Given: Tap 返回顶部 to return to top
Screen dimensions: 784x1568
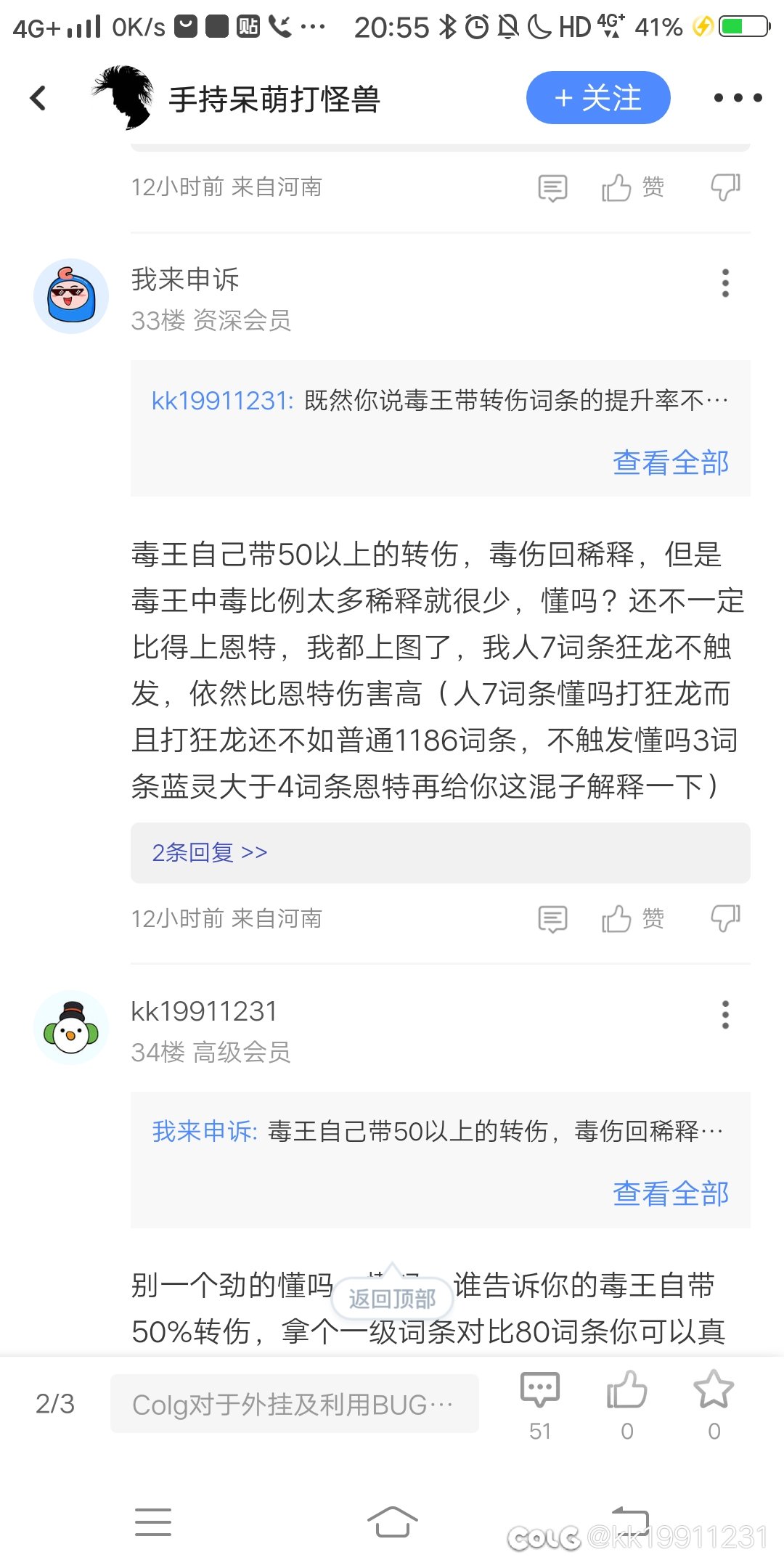Looking at the screenshot, I should click(392, 1299).
